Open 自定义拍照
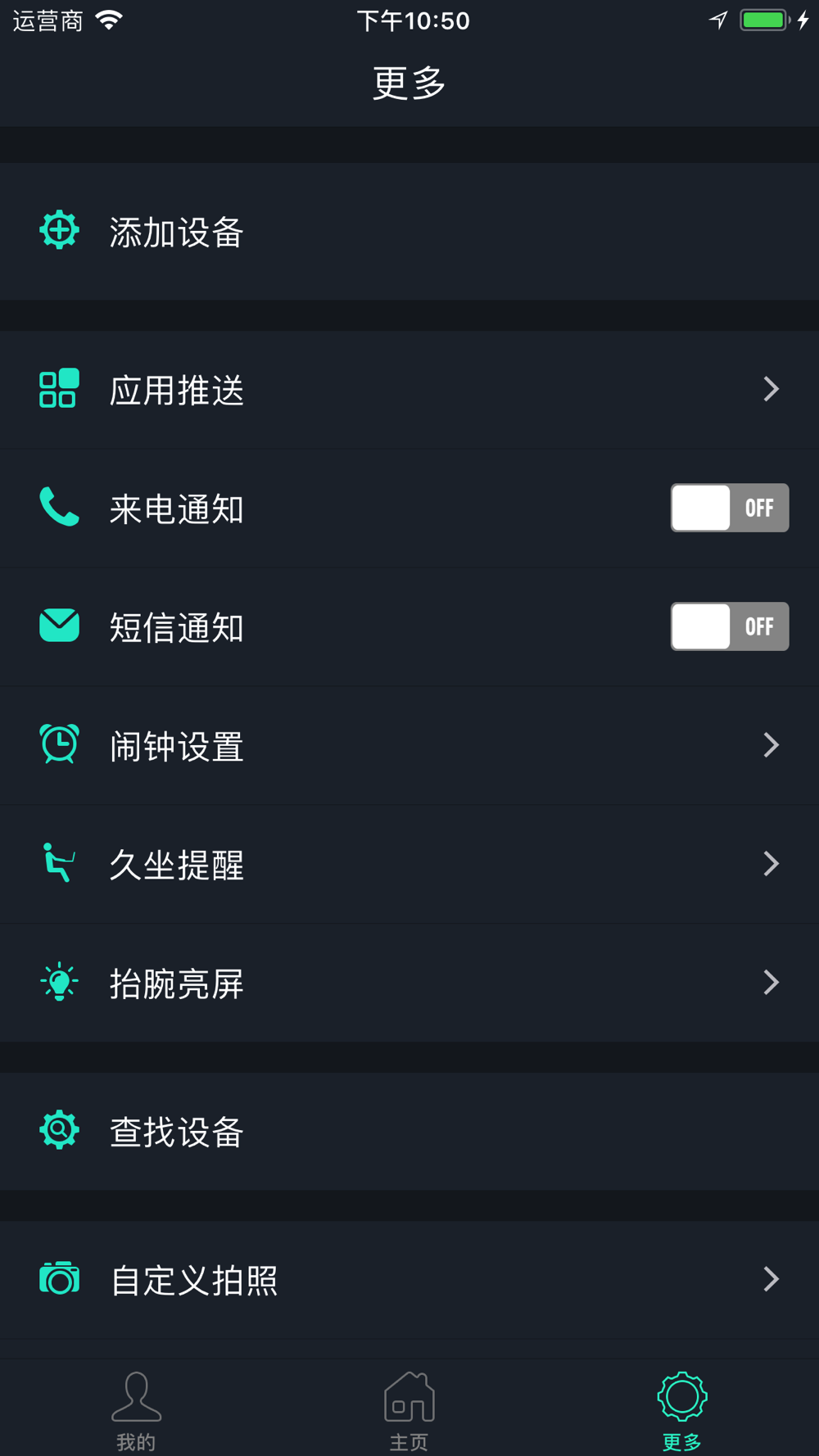Image resolution: width=819 pixels, height=1456 pixels. coord(409,1279)
